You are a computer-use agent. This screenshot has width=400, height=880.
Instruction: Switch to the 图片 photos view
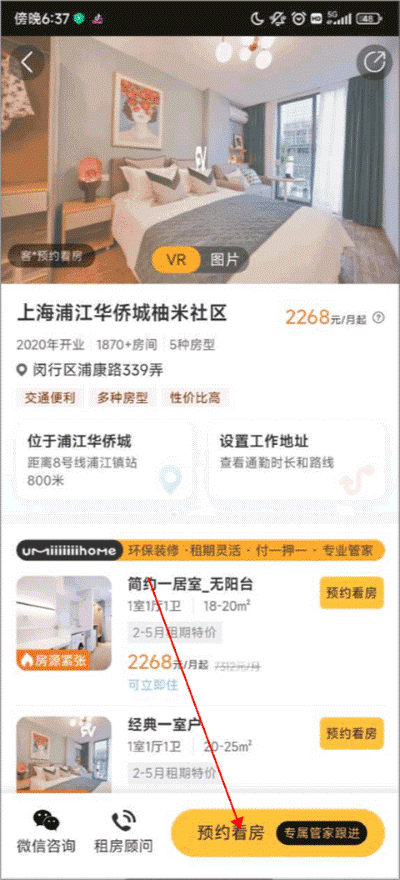pyautogui.click(x=224, y=260)
